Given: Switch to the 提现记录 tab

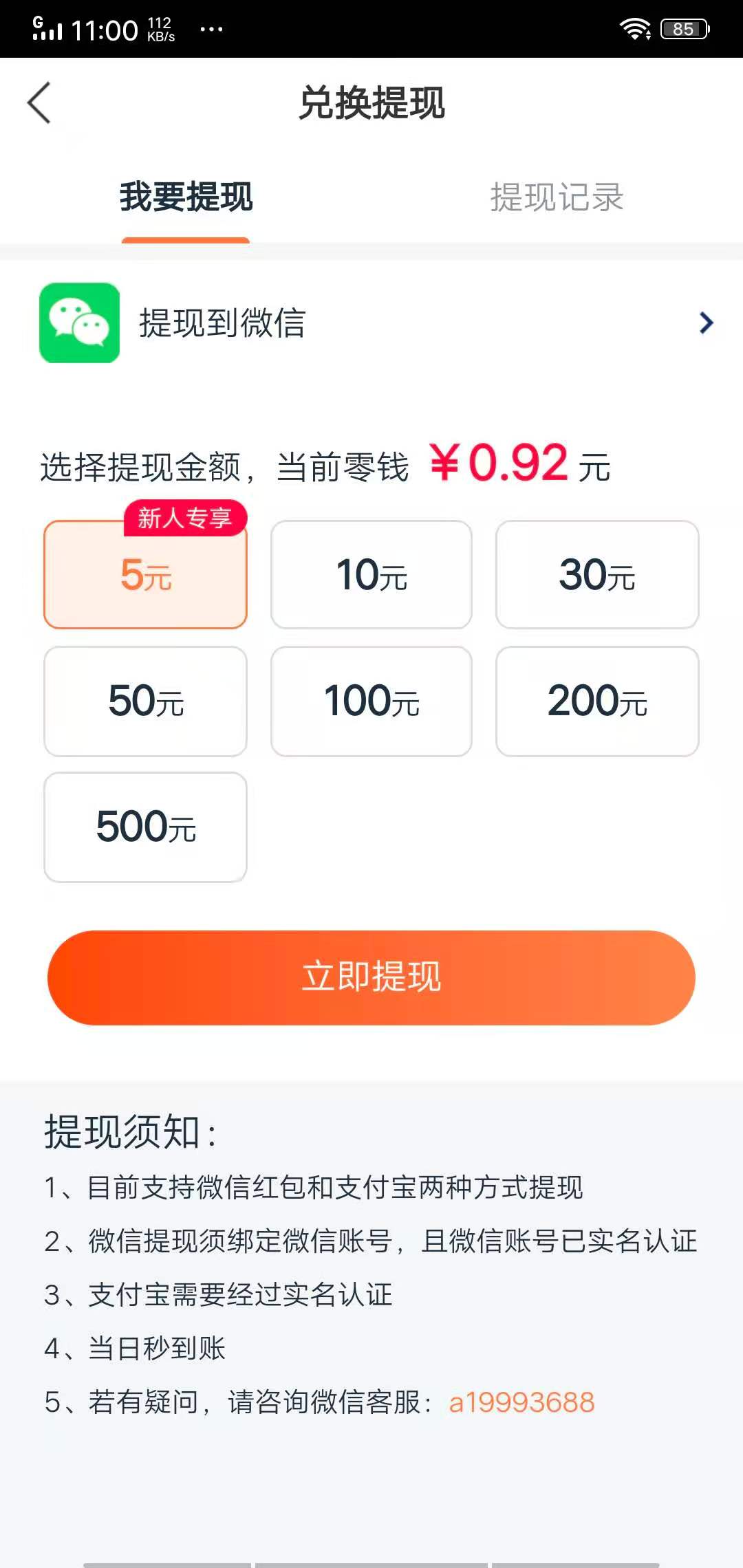Looking at the screenshot, I should coord(557,198).
